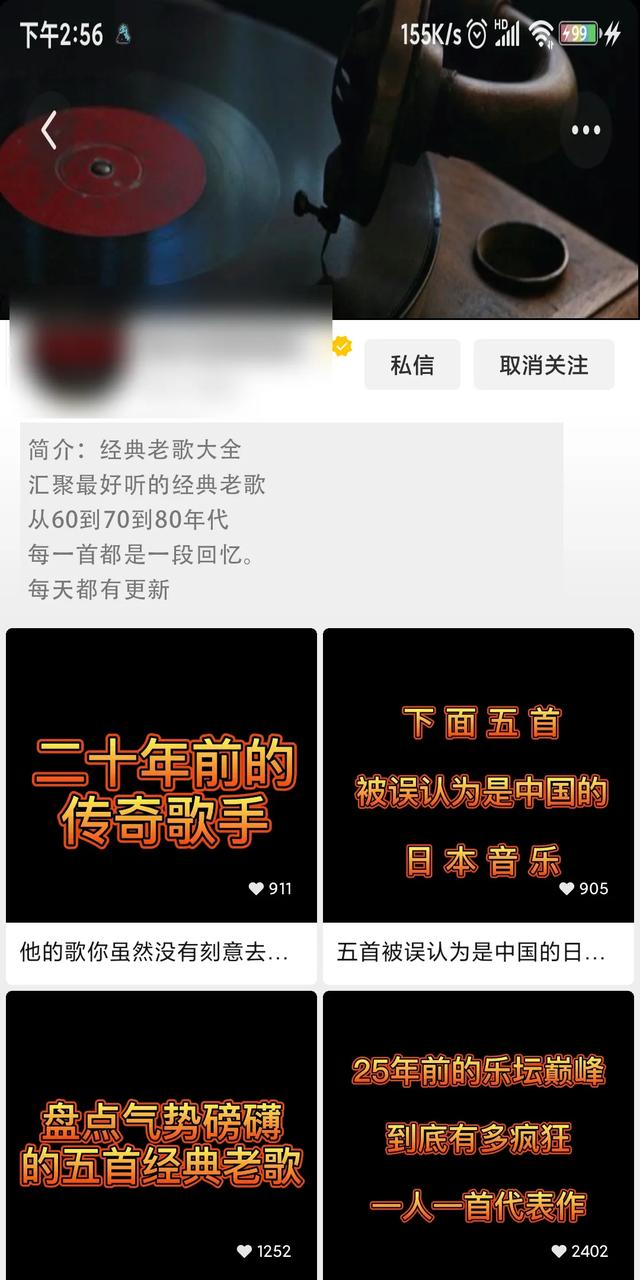Tap 取消关注 to unfollow this account

click(x=544, y=365)
